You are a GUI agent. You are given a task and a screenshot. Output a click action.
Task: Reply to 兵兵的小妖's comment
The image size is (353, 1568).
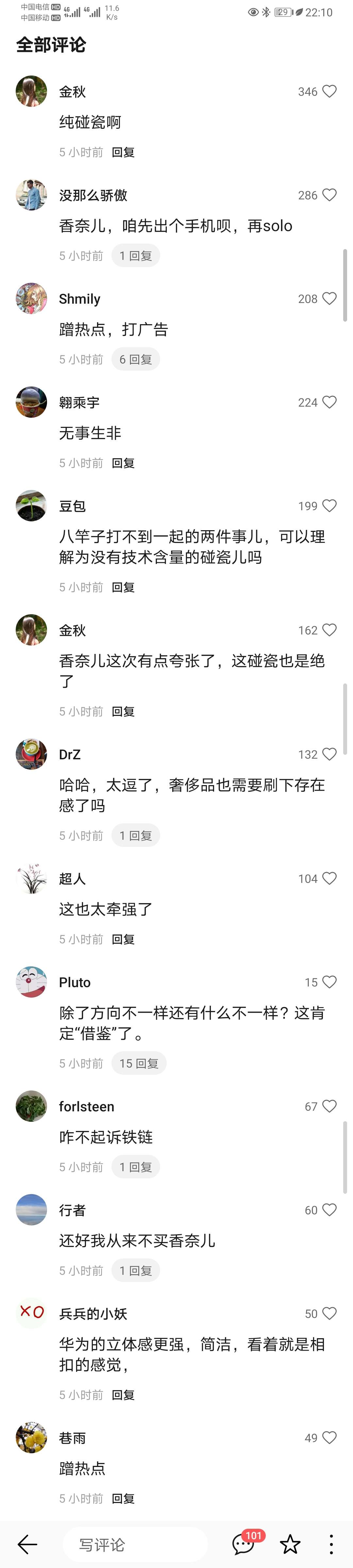click(123, 1394)
